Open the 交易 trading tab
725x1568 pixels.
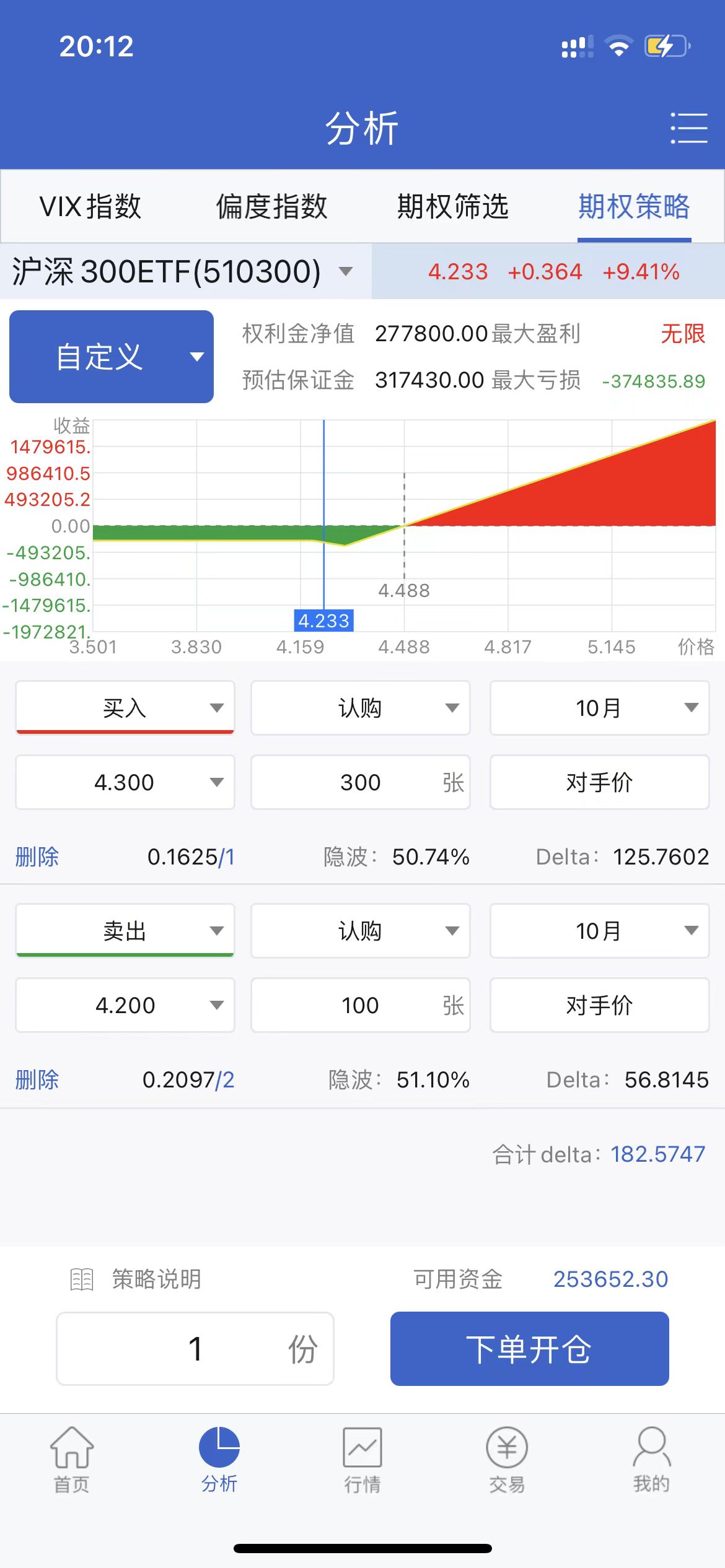(x=507, y=1459)
